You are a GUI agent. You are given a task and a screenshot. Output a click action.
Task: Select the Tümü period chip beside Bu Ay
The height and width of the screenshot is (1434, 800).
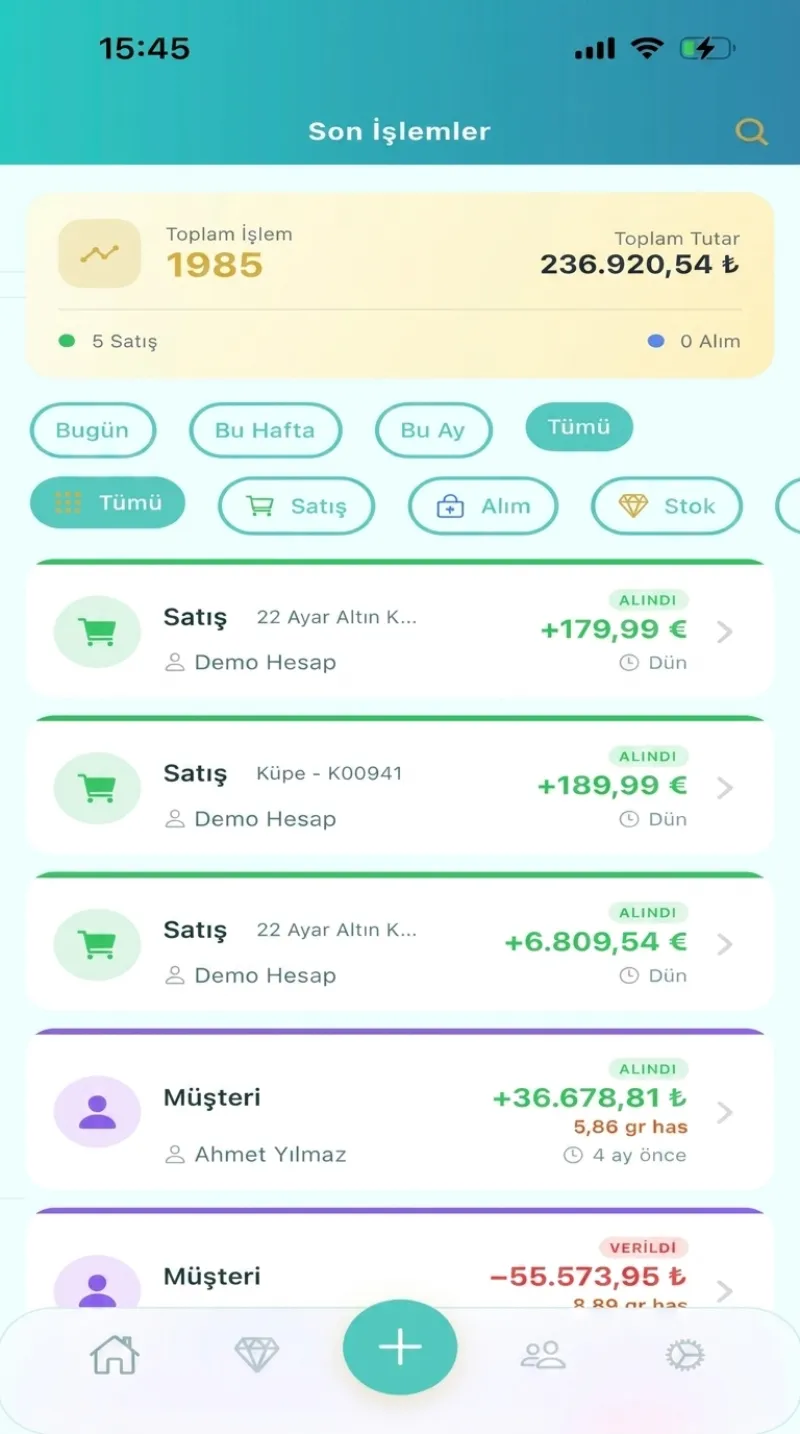pyautogui.click(x=579, y=427)
